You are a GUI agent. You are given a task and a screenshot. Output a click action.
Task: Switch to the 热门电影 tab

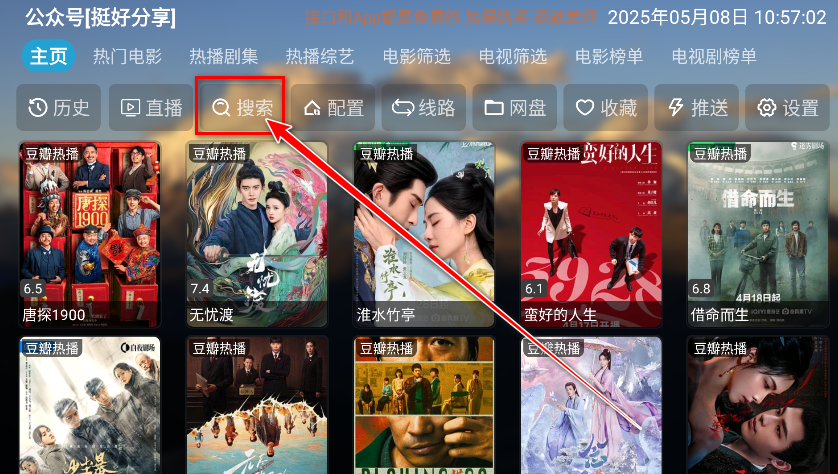point(129,56)
